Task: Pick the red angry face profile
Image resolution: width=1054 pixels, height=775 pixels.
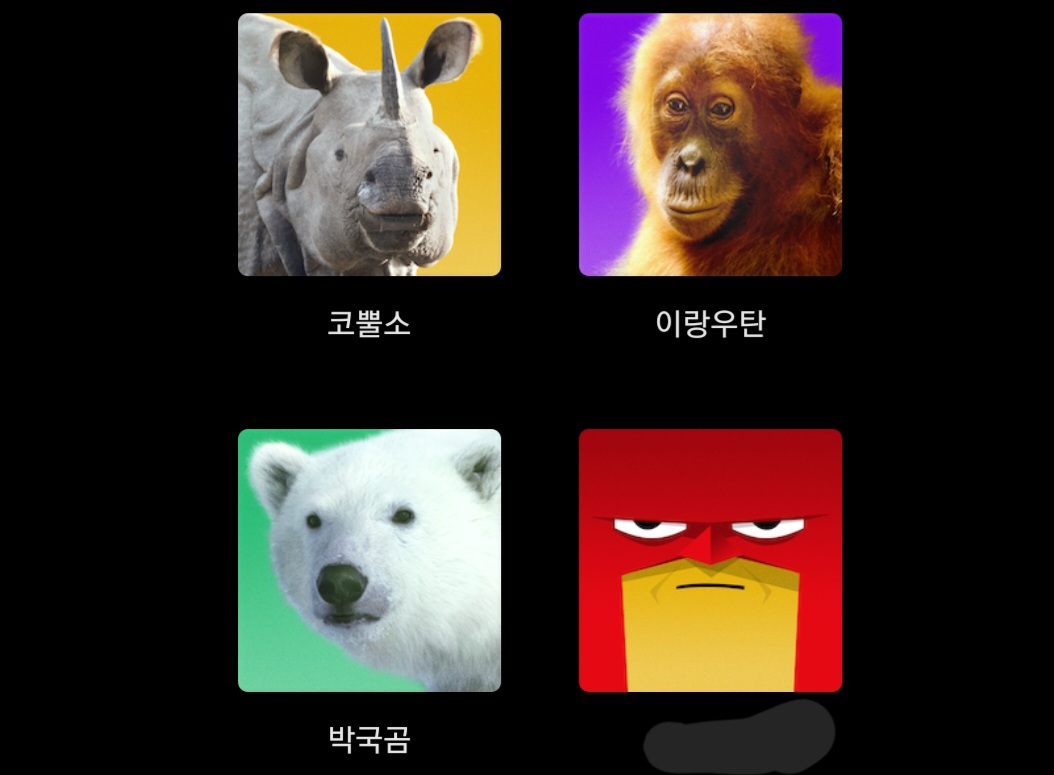Action: tap(710, 560)
